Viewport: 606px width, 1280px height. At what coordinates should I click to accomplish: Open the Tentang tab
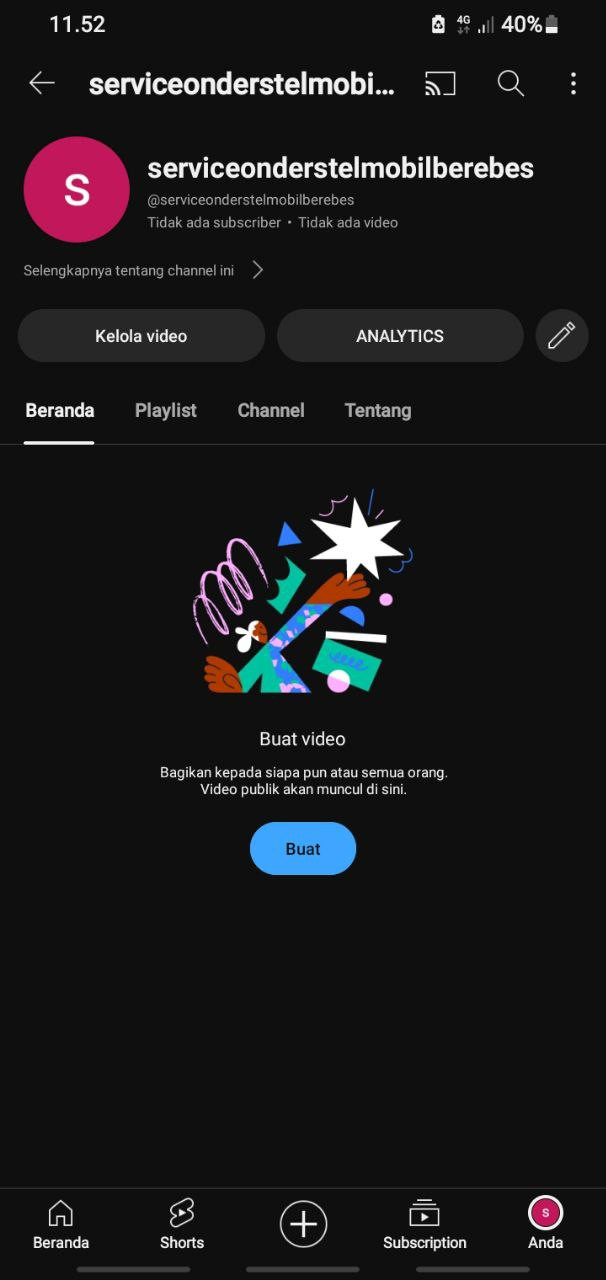click(x=378, y=410)
